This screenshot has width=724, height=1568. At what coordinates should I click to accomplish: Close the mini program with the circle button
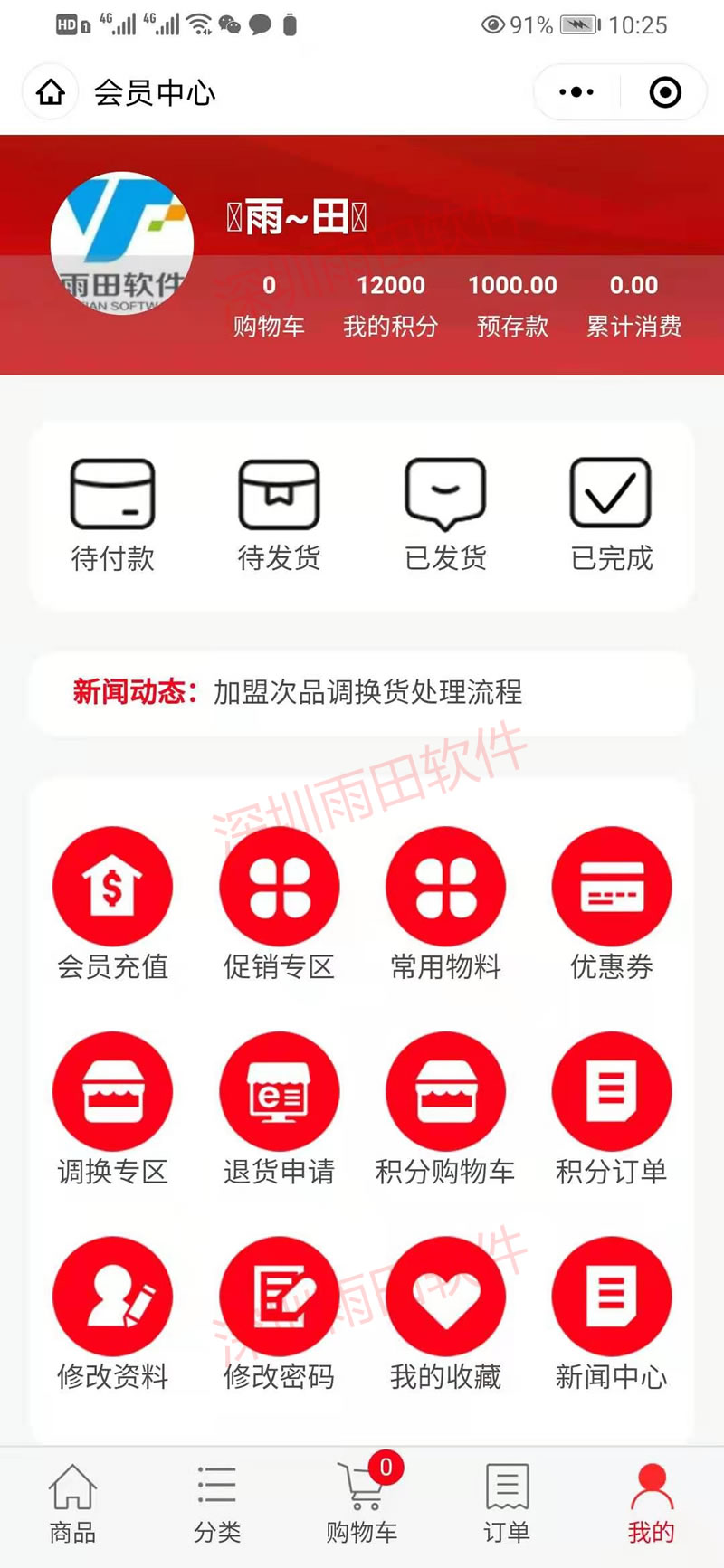click(665, 92)
